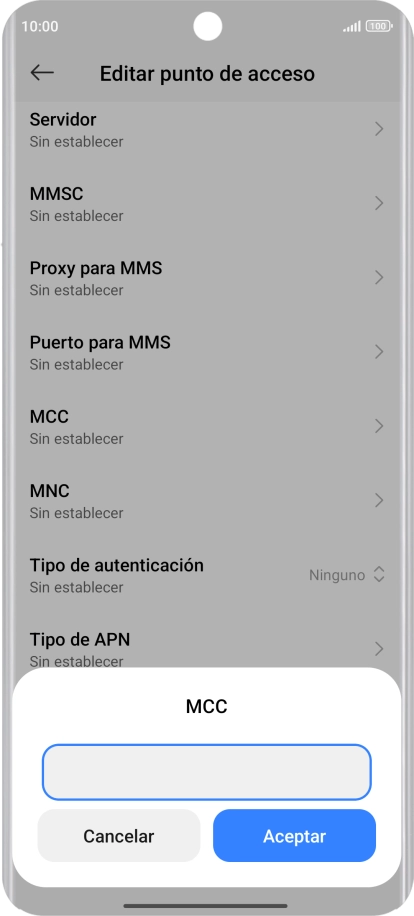Open the MNC setting row

point(207,501)
